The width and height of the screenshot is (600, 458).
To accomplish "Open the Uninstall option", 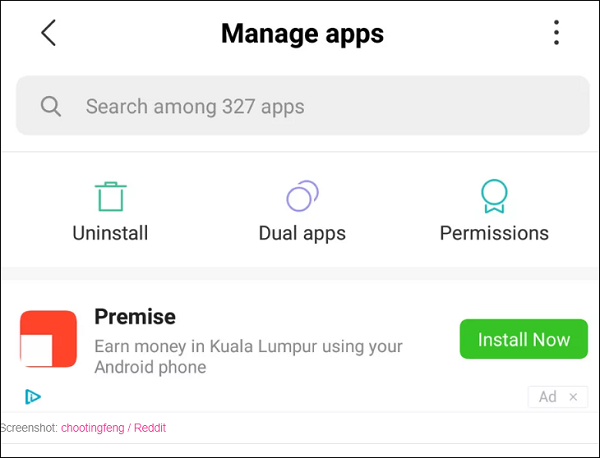I will 110,211.
